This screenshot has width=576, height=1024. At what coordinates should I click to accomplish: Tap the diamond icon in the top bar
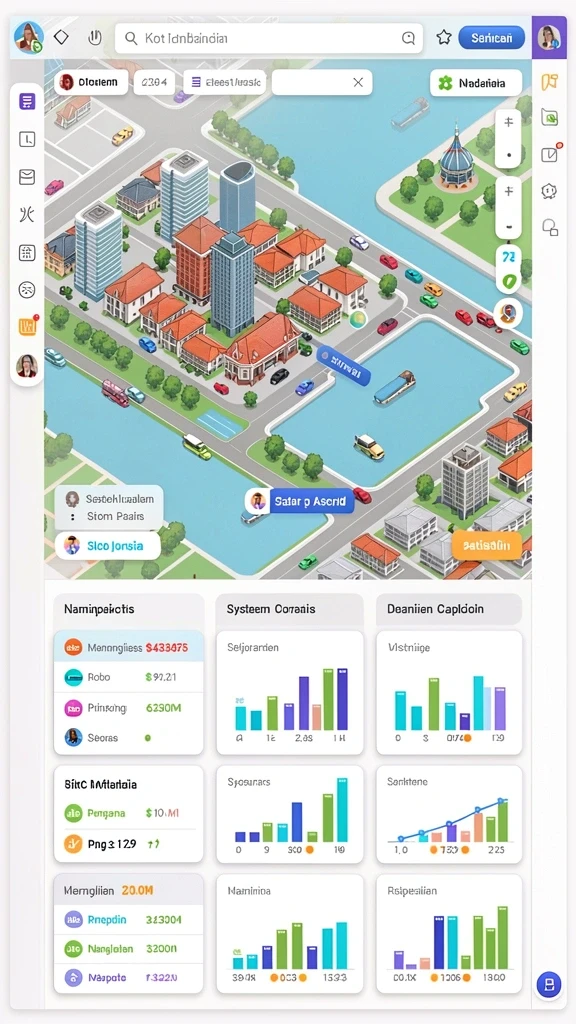[61, 37]
